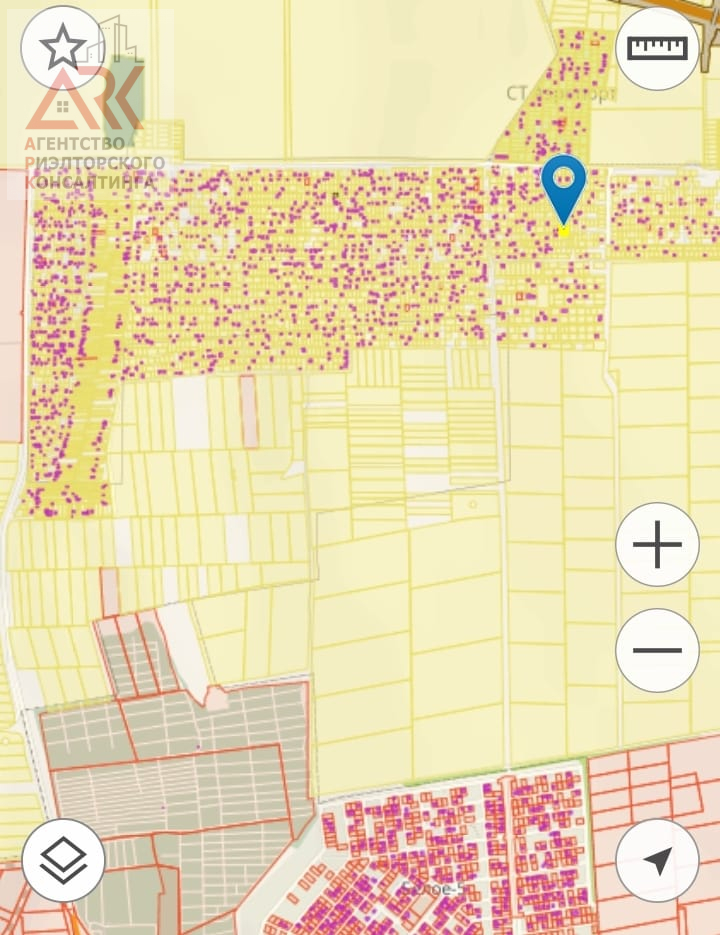Activate the ruler measurement tool
The image size is (720, 935).
657,48
